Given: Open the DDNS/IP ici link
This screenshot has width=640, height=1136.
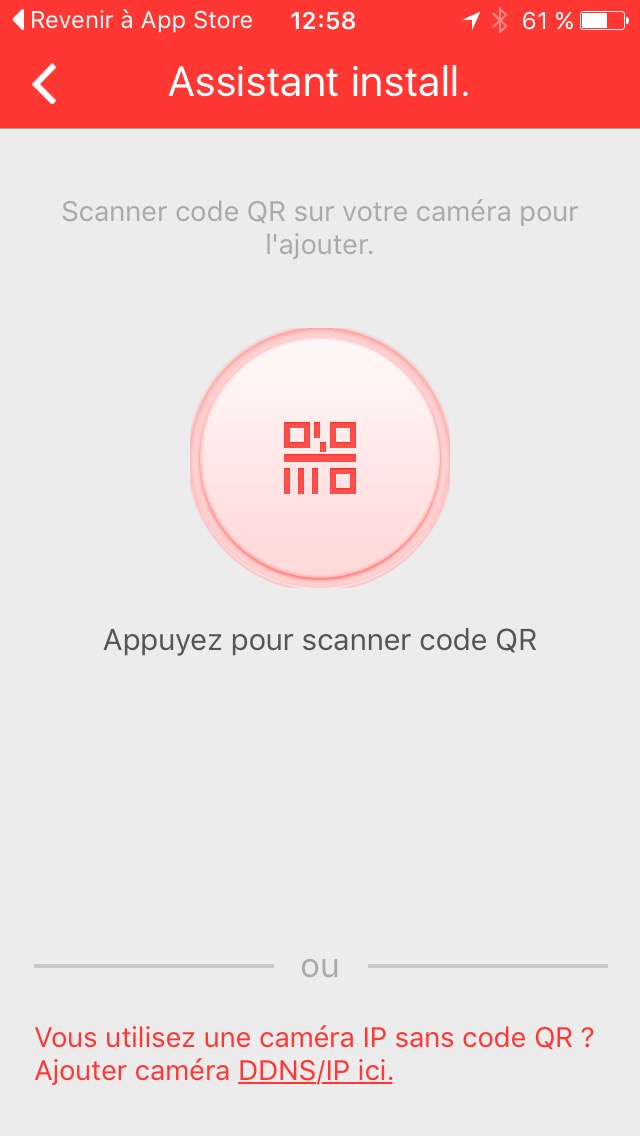Looking at the screenshot, I should tap(315, 1071).
